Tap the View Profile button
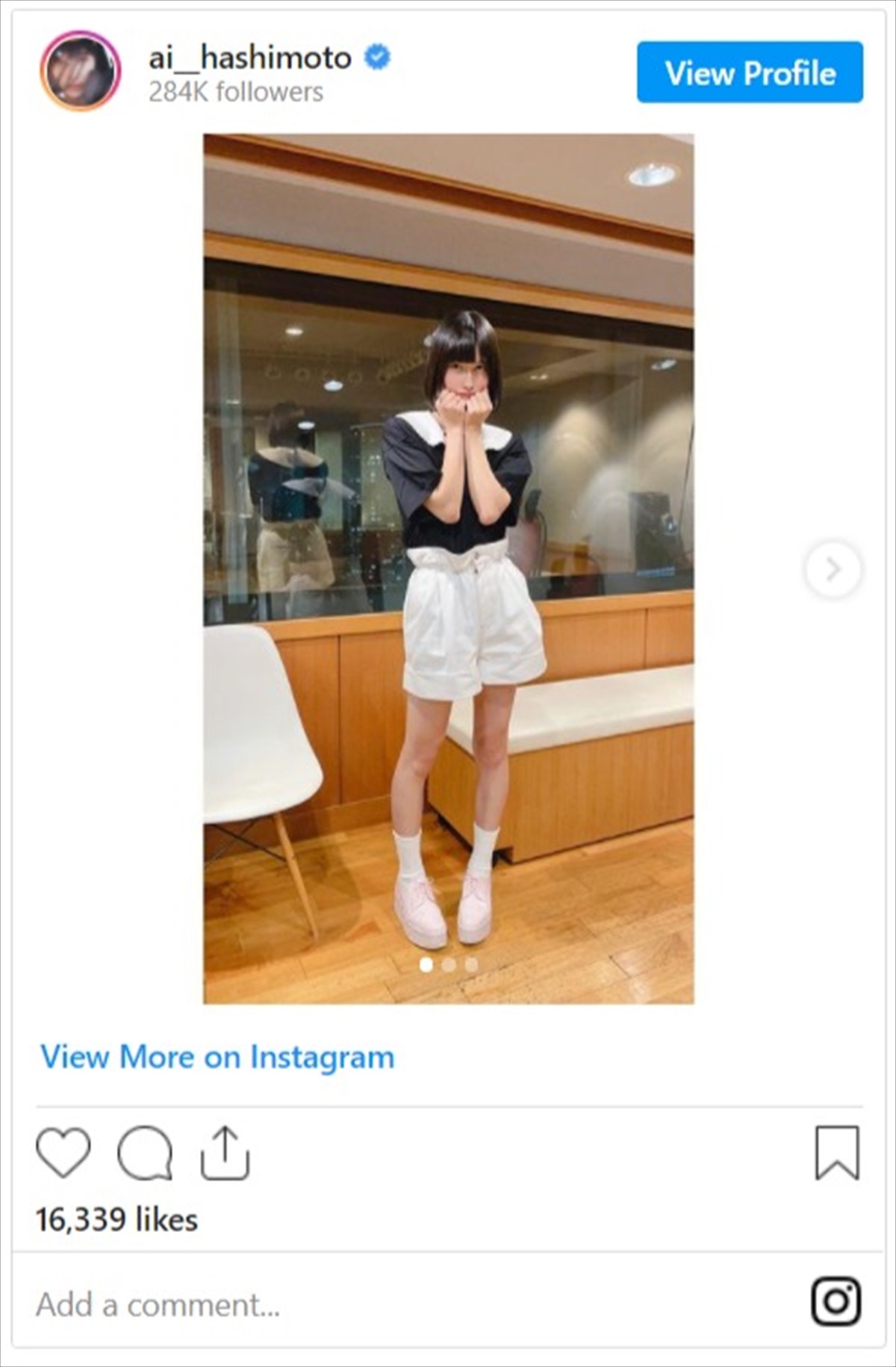The height and width of the screenshot is (1367, 896). click(750, 72)
